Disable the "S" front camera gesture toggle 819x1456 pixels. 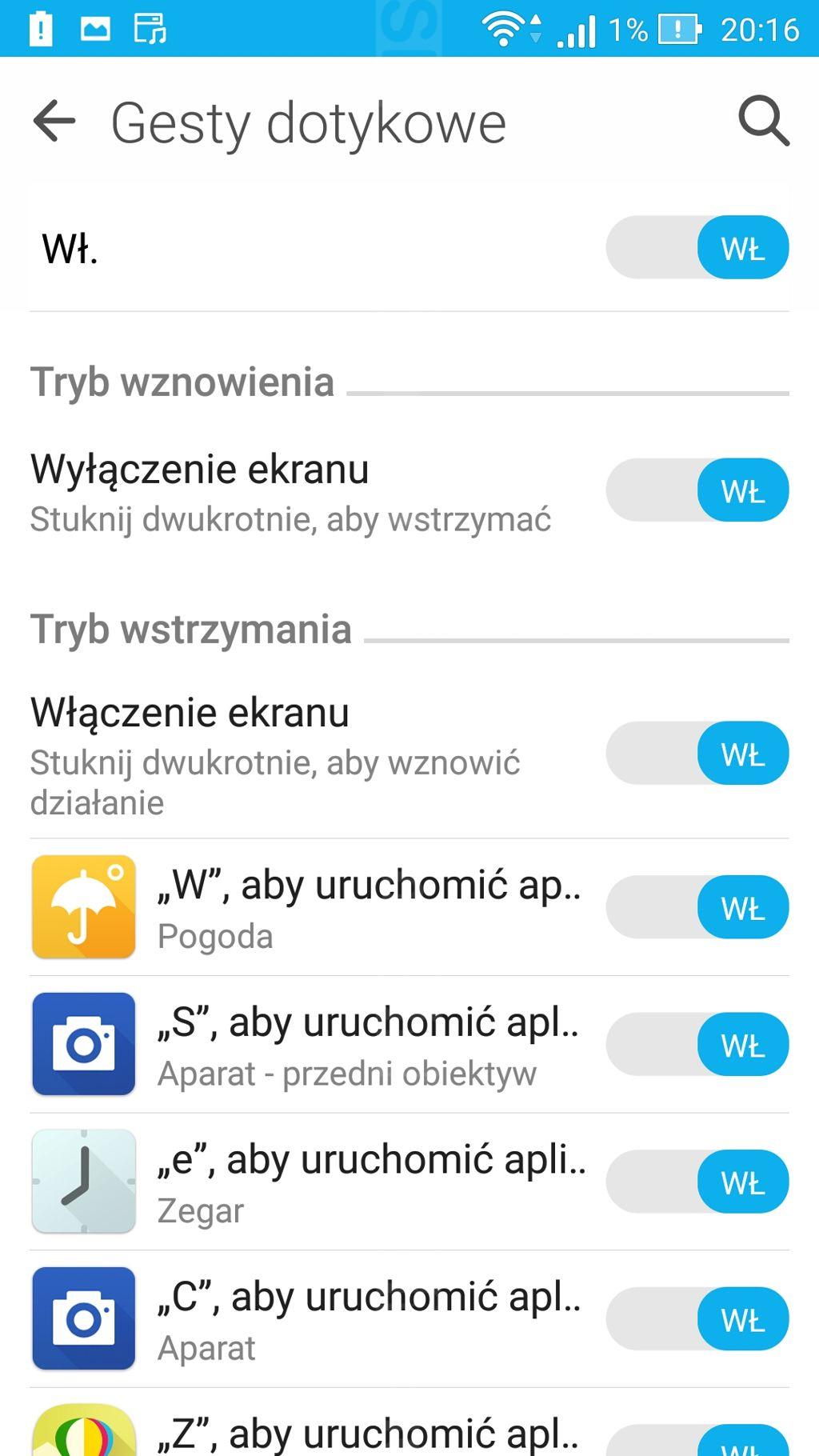pyautogui.click(x=697, y=1045)
